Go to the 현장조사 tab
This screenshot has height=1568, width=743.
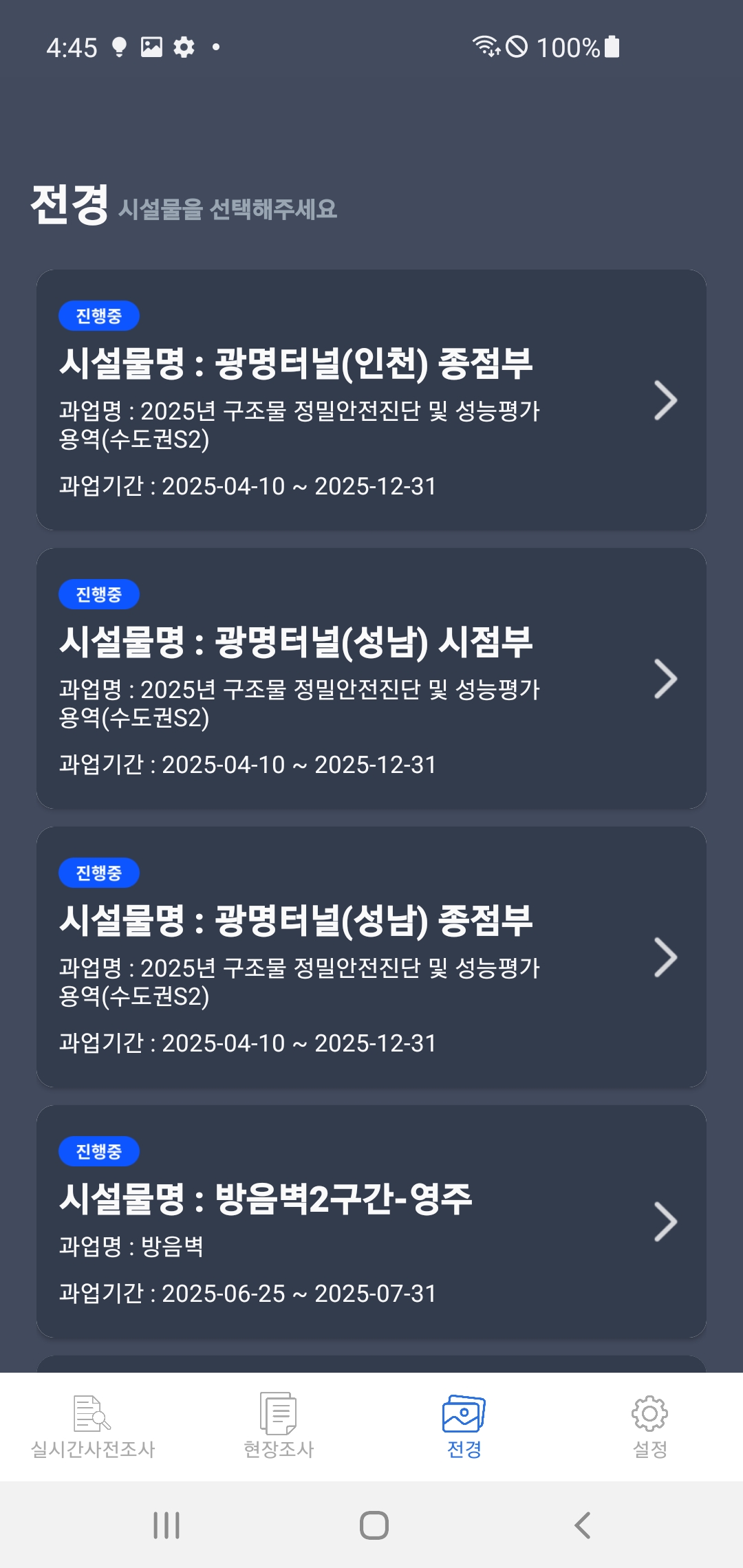click(x=279, y=1426)
